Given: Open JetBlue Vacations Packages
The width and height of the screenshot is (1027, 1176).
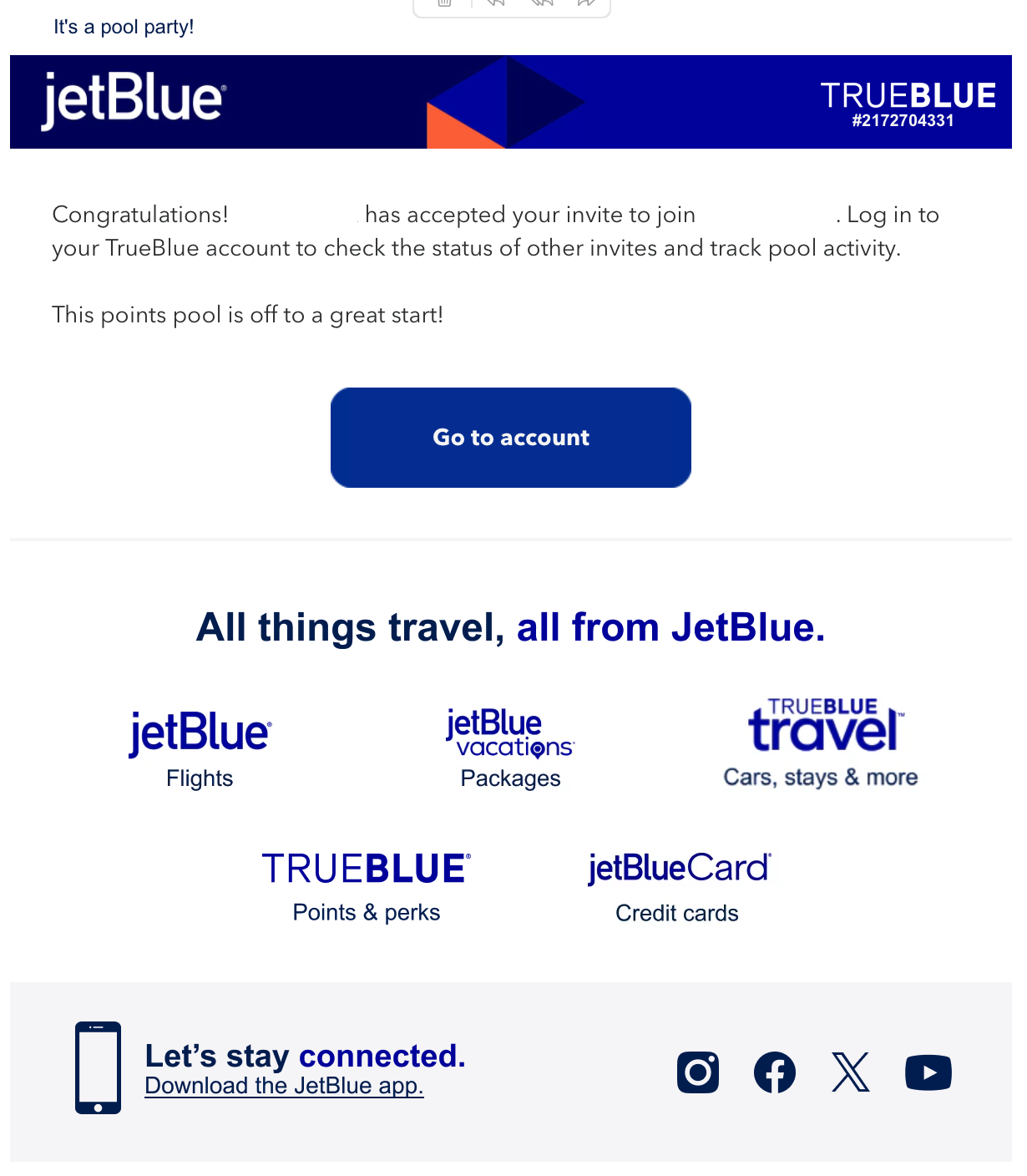Looking at the screenshot, I should 510,748.
